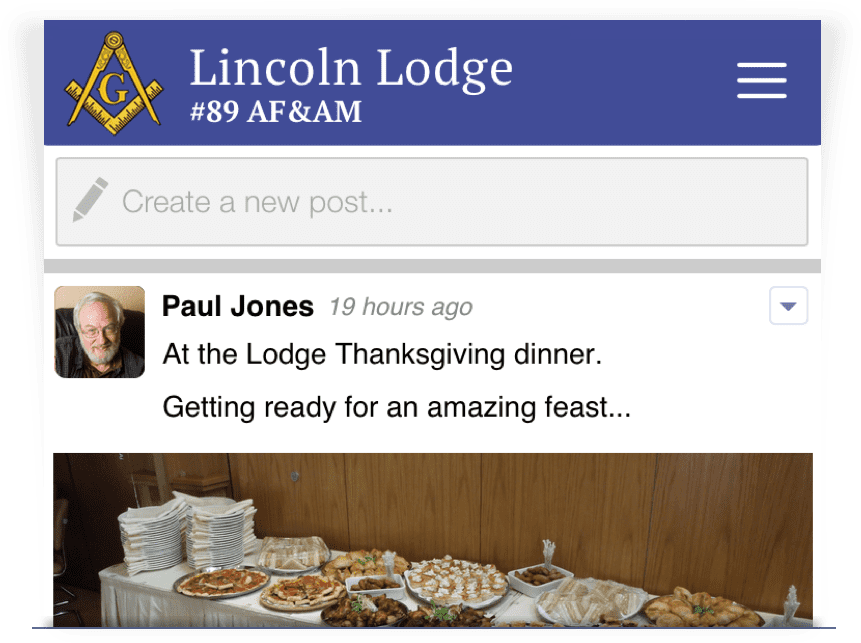Tap the Create a new post field
This screenshot has height=643, width=861.
click(431, 202)
